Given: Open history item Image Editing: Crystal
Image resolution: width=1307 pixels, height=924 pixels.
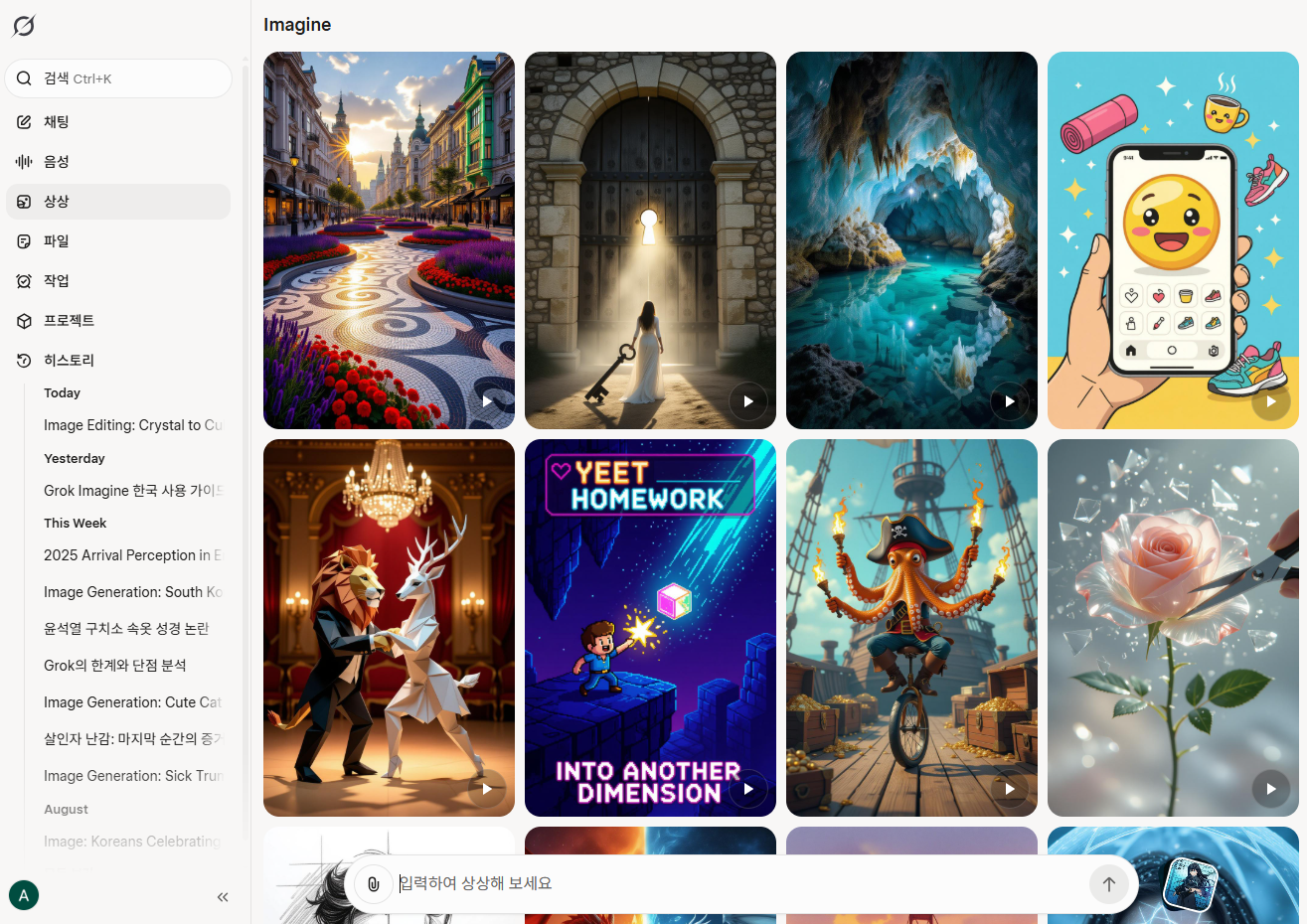Looking at the screenshot, I should [x=132, y=425].
